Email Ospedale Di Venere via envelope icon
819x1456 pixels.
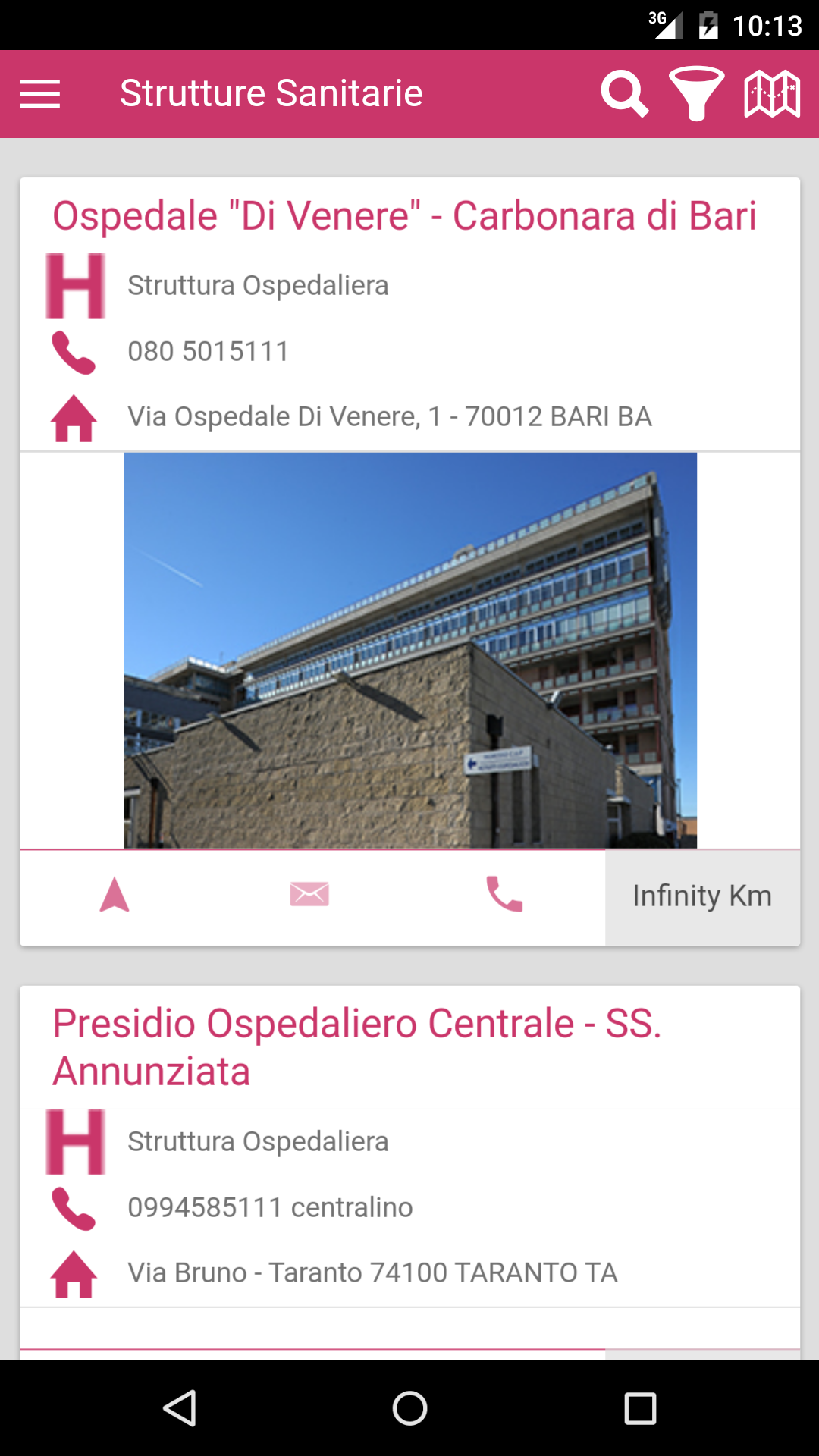coord(309,895)
